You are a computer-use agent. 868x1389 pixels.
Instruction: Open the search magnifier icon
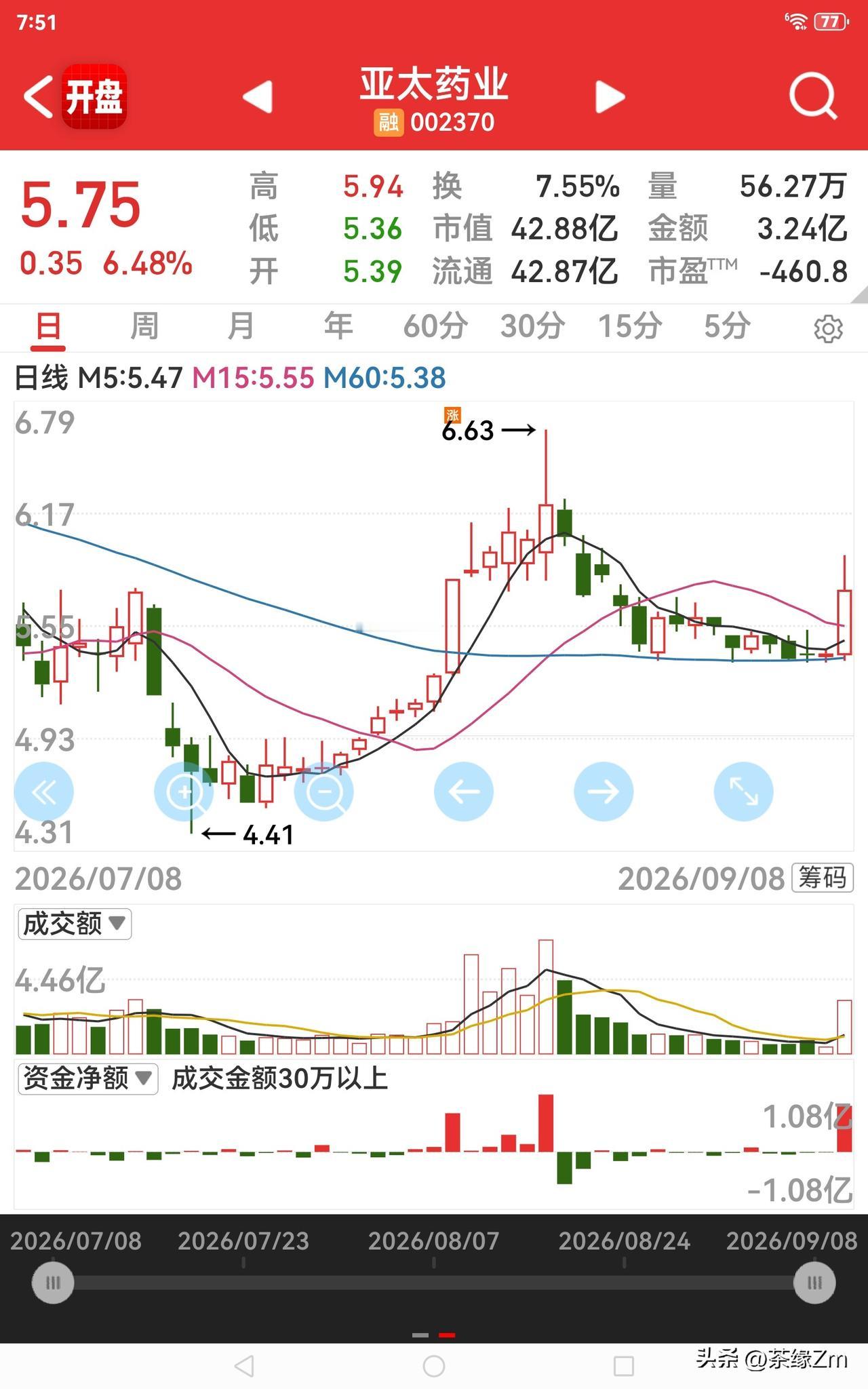coord(814,96)
